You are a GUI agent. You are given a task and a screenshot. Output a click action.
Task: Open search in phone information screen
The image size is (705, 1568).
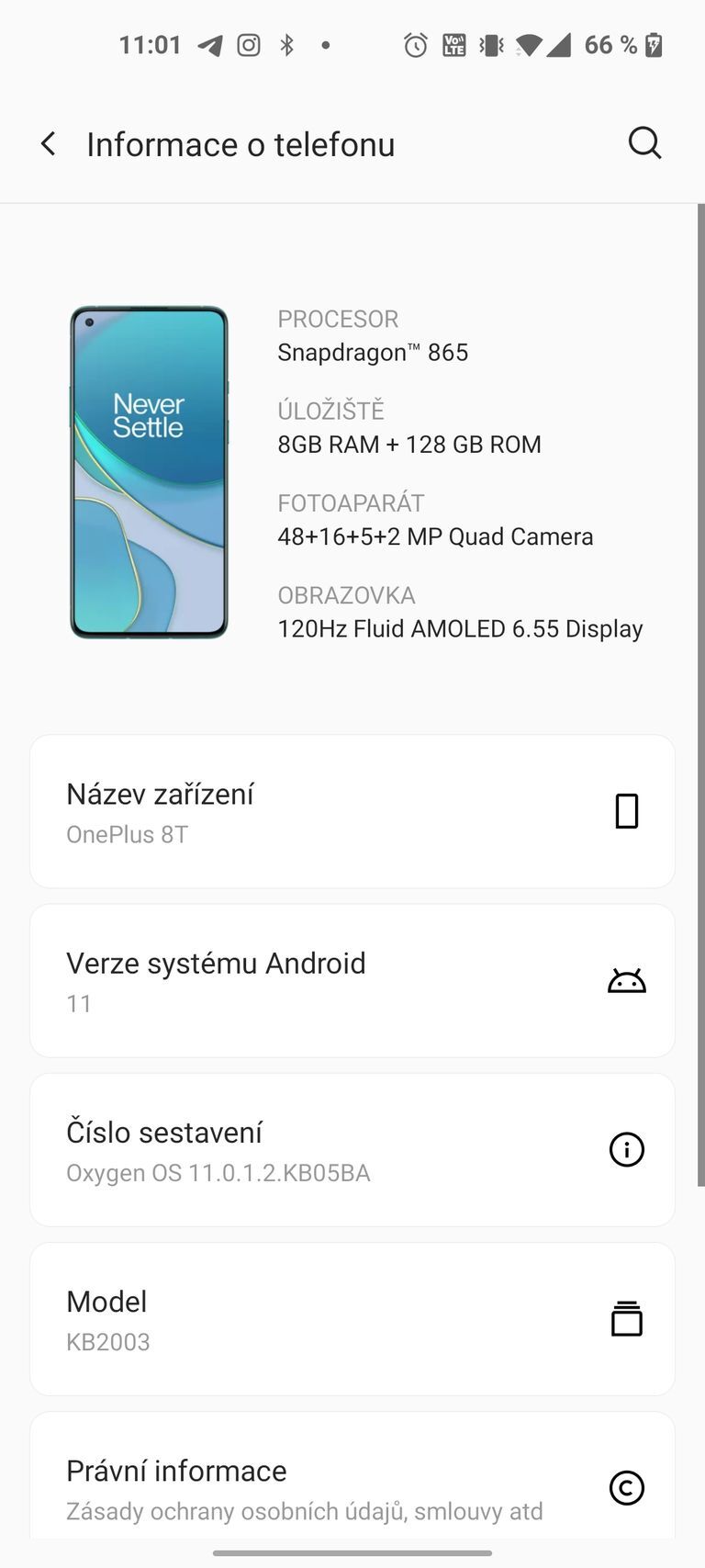coord(644,143)
